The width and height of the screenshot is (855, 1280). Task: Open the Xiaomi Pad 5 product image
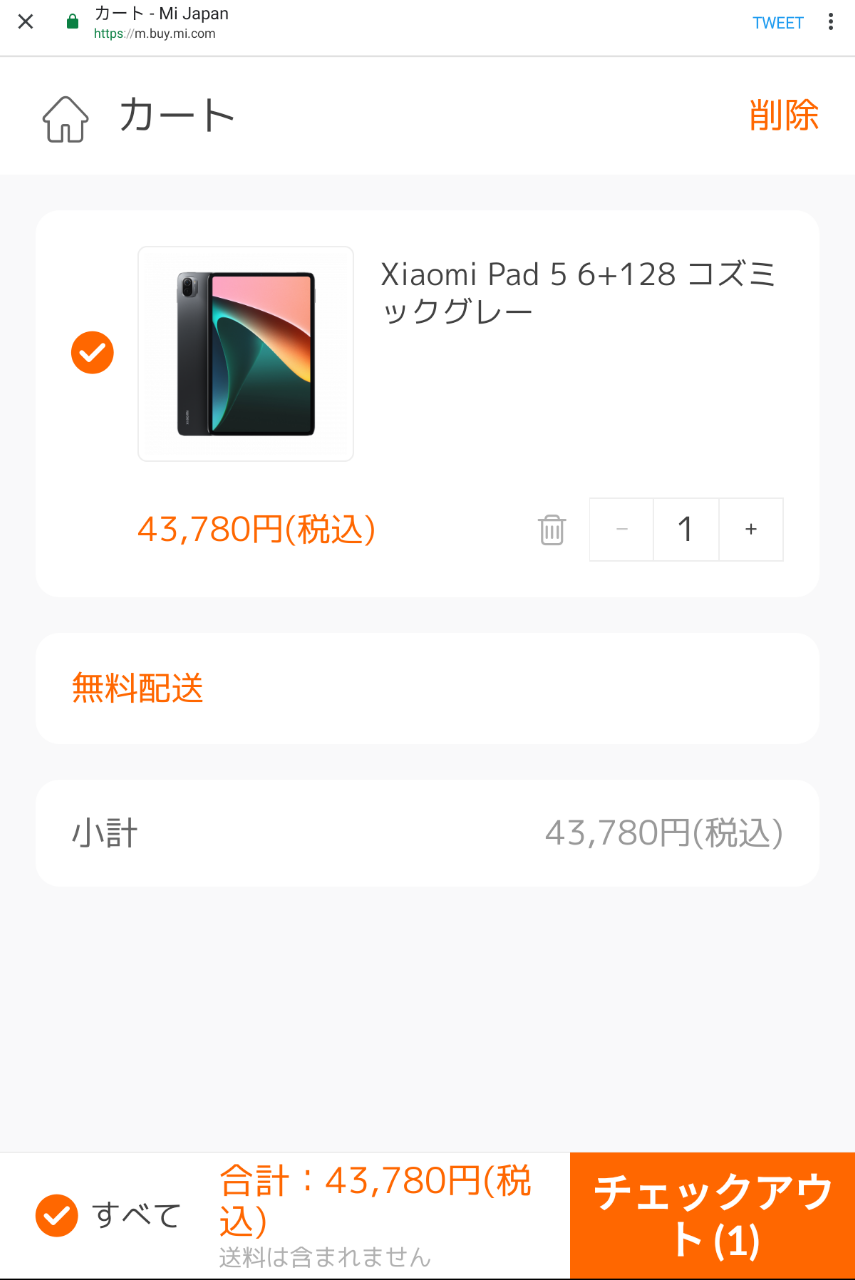(246, 354)
